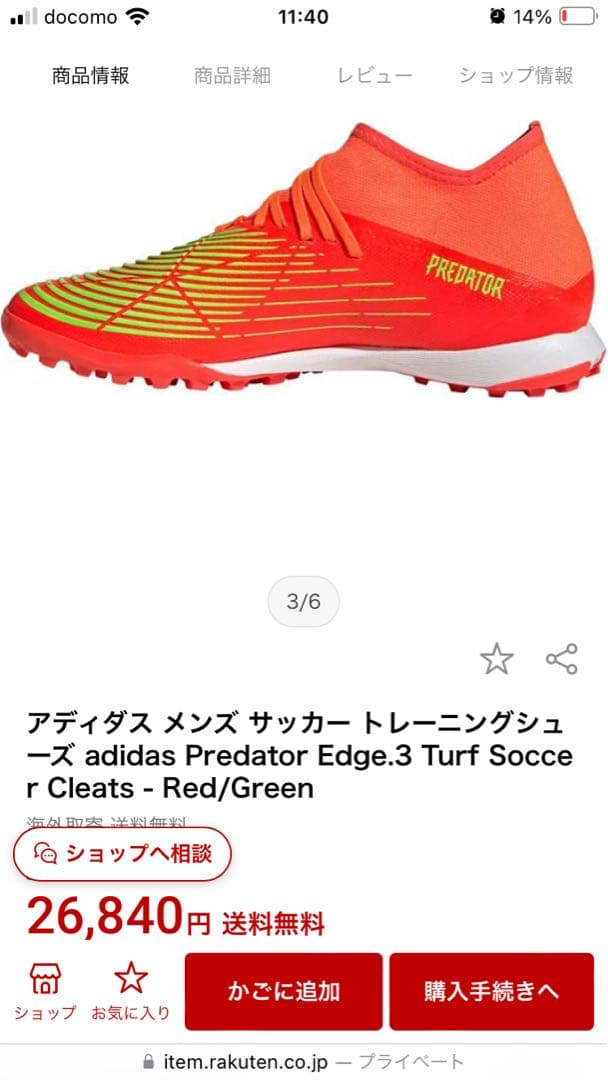Viewport: 608px width, 1080px height.
Task: Tap ショップへ相談 to contact the shop
Action: tap(122, 853)
